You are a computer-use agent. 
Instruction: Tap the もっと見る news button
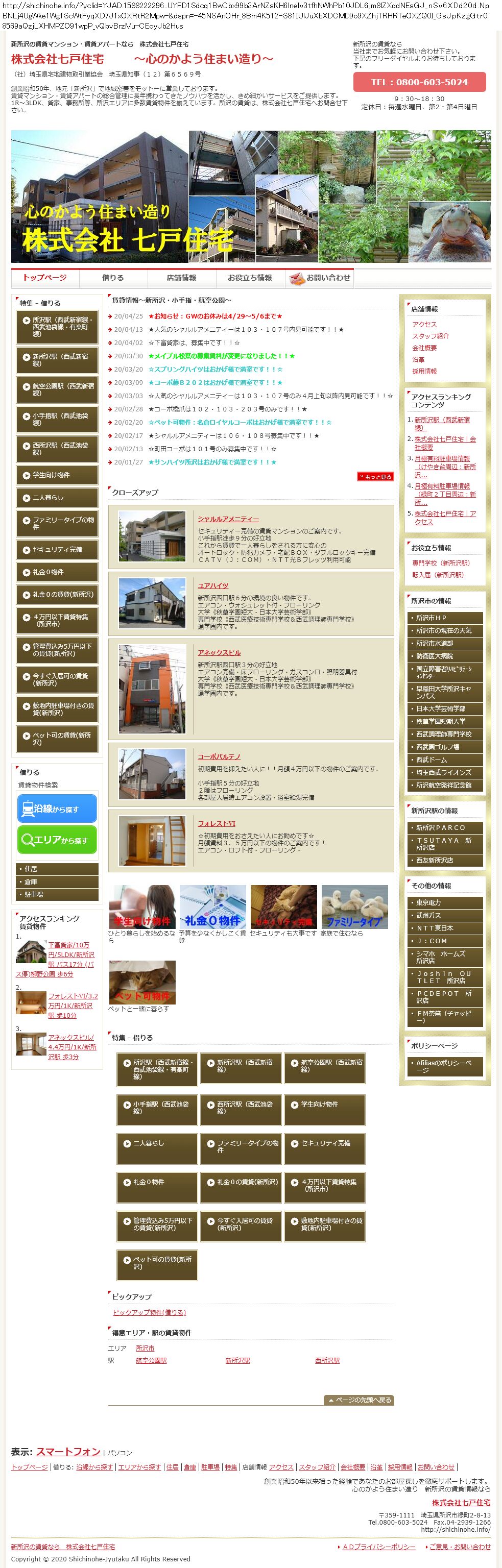coord(375,477)
